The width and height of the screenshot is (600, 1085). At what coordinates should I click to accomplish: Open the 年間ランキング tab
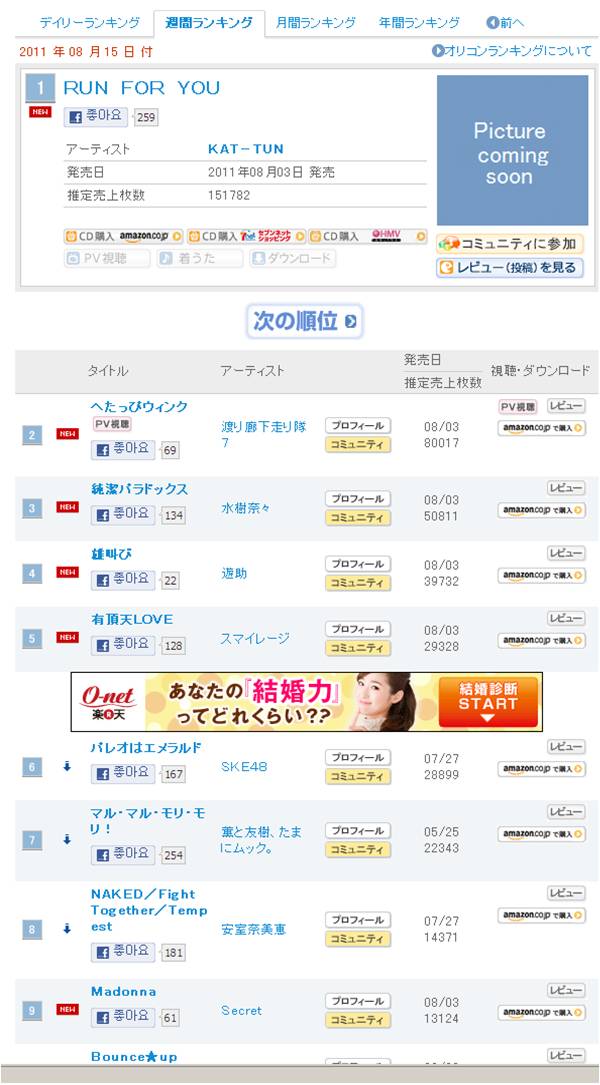(419, 23)
